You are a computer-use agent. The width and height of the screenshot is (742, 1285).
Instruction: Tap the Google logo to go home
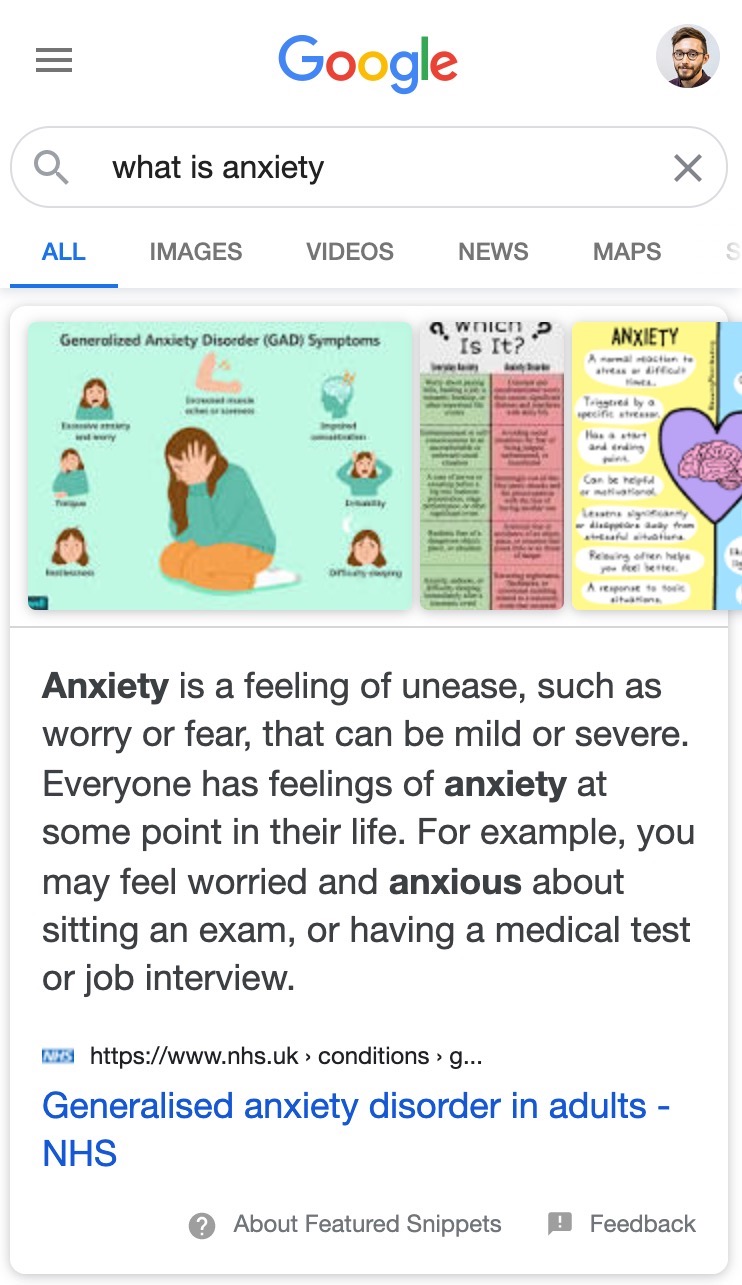point(369,62)
